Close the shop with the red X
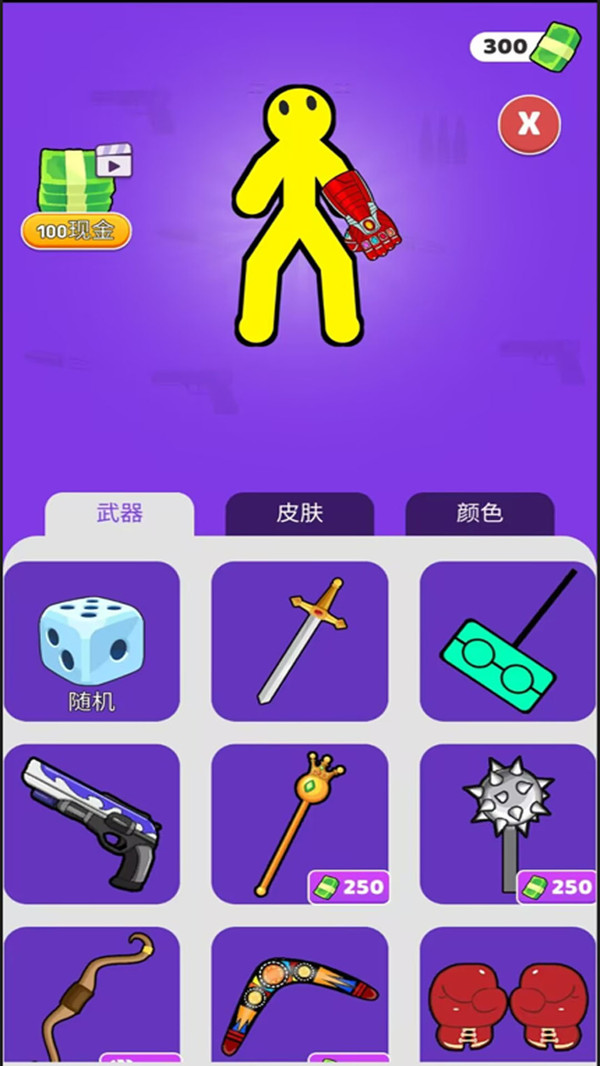The image size is (600, 1066). click(x=529, y=124)
